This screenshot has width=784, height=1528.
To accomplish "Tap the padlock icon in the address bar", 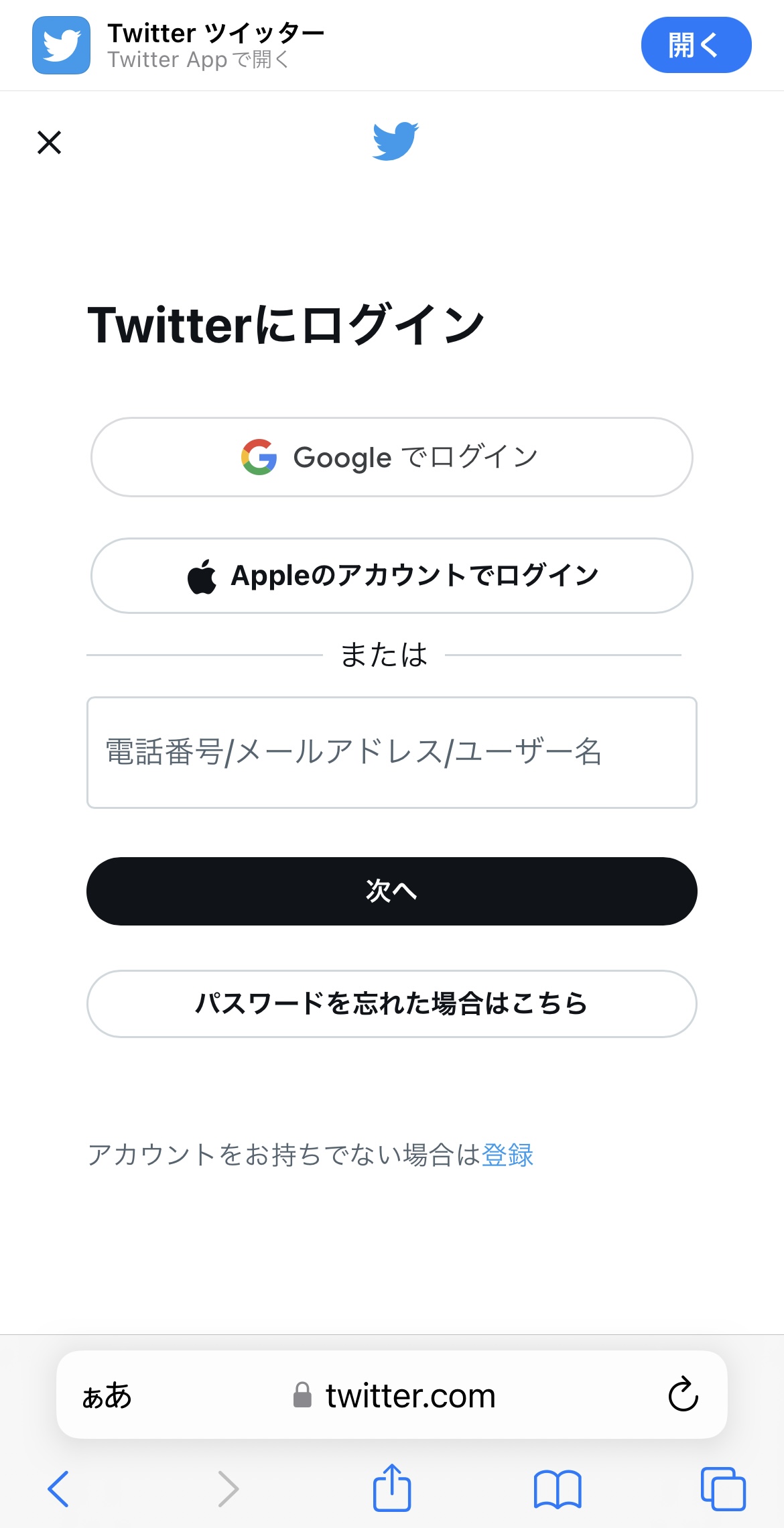I will (303, 1396).
